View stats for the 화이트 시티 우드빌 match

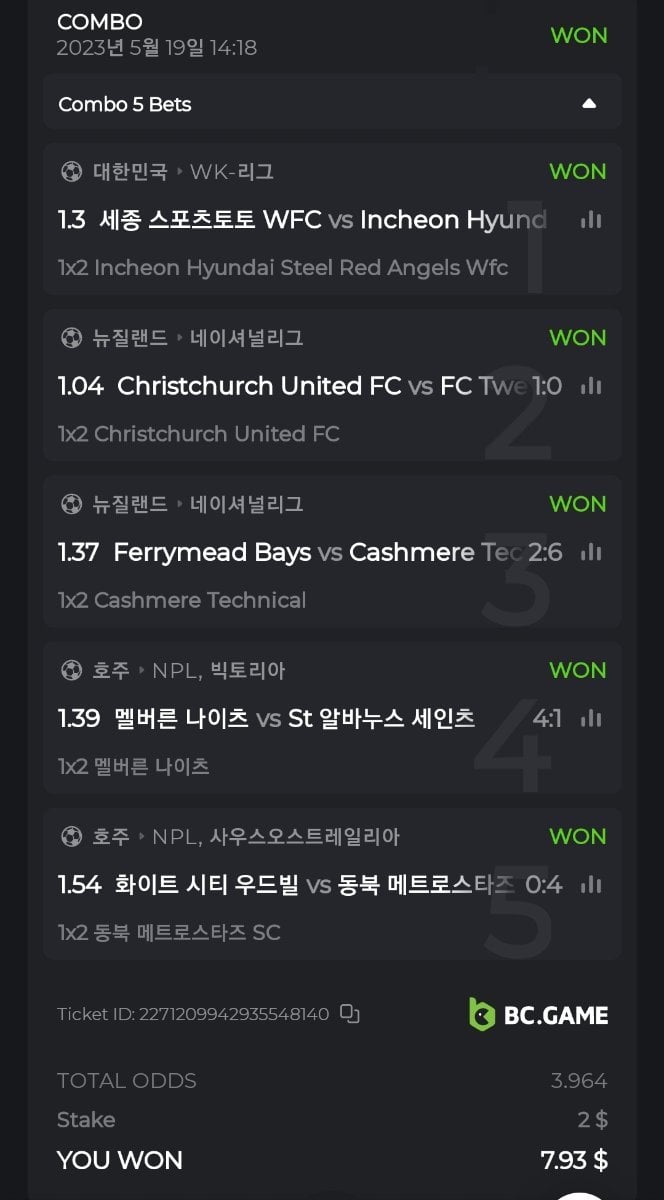click(591, 884)
